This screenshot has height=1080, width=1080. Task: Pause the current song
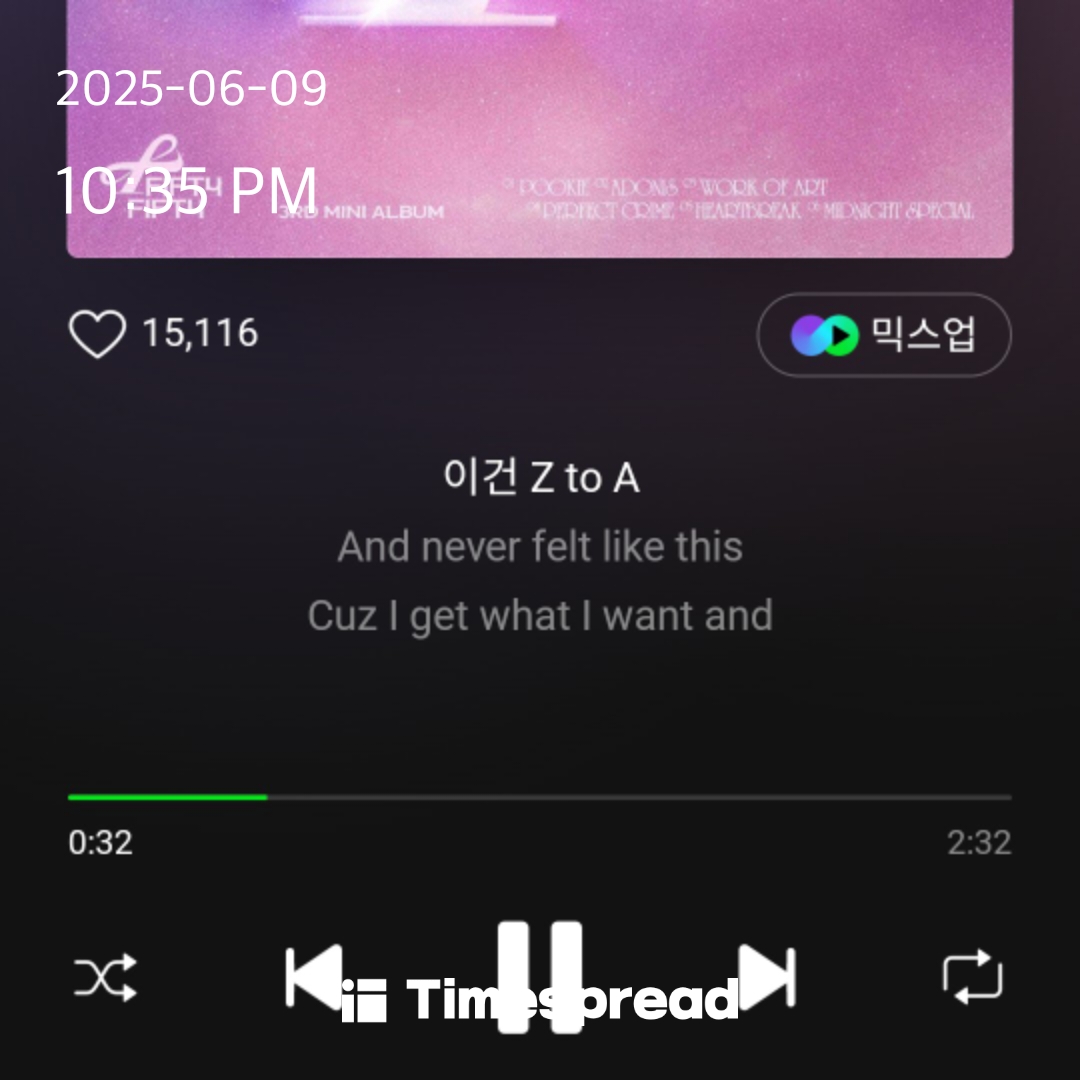tap(540, 975)
